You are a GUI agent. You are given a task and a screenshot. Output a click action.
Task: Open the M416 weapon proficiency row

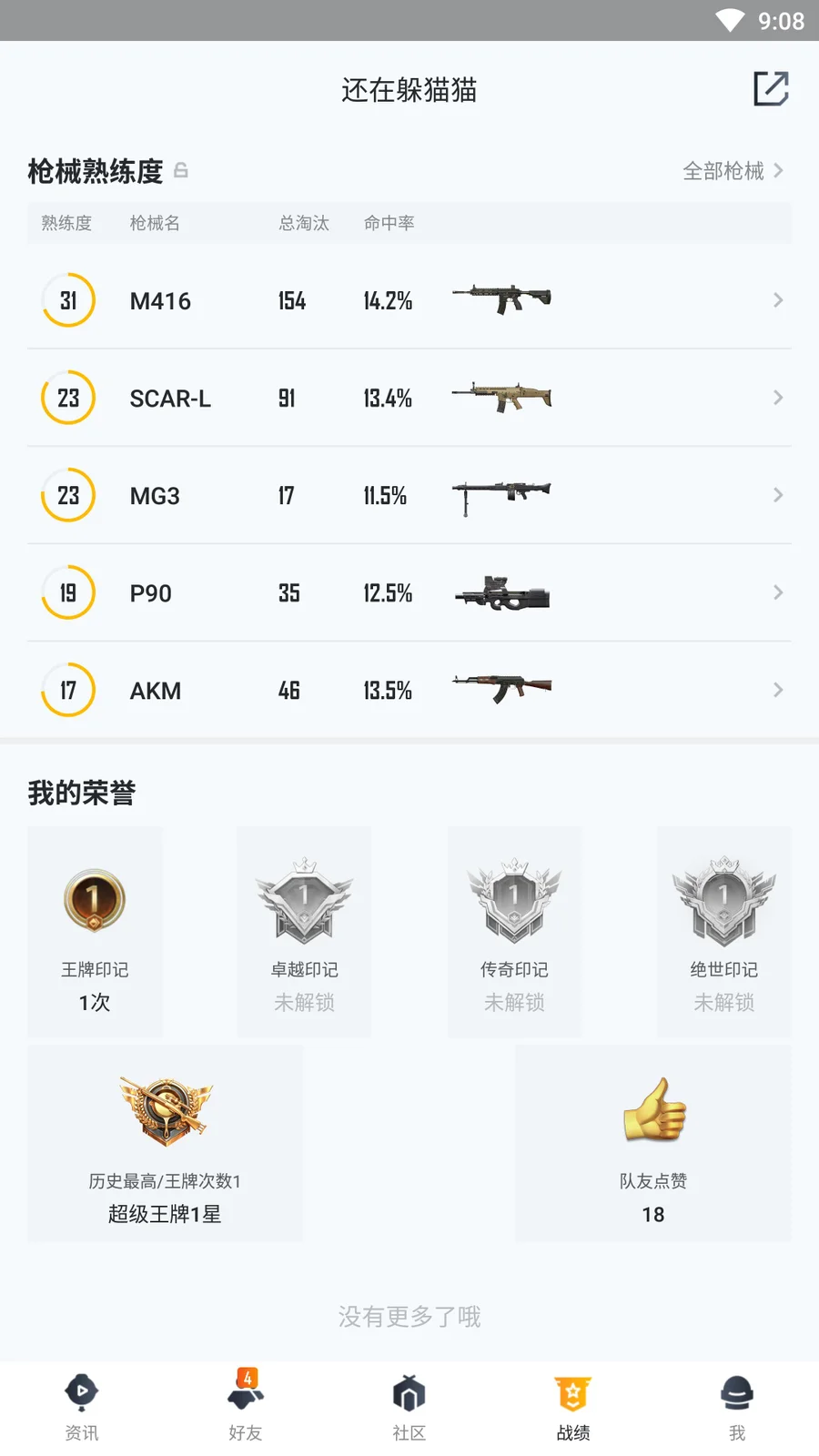click(x=409, y=300)
